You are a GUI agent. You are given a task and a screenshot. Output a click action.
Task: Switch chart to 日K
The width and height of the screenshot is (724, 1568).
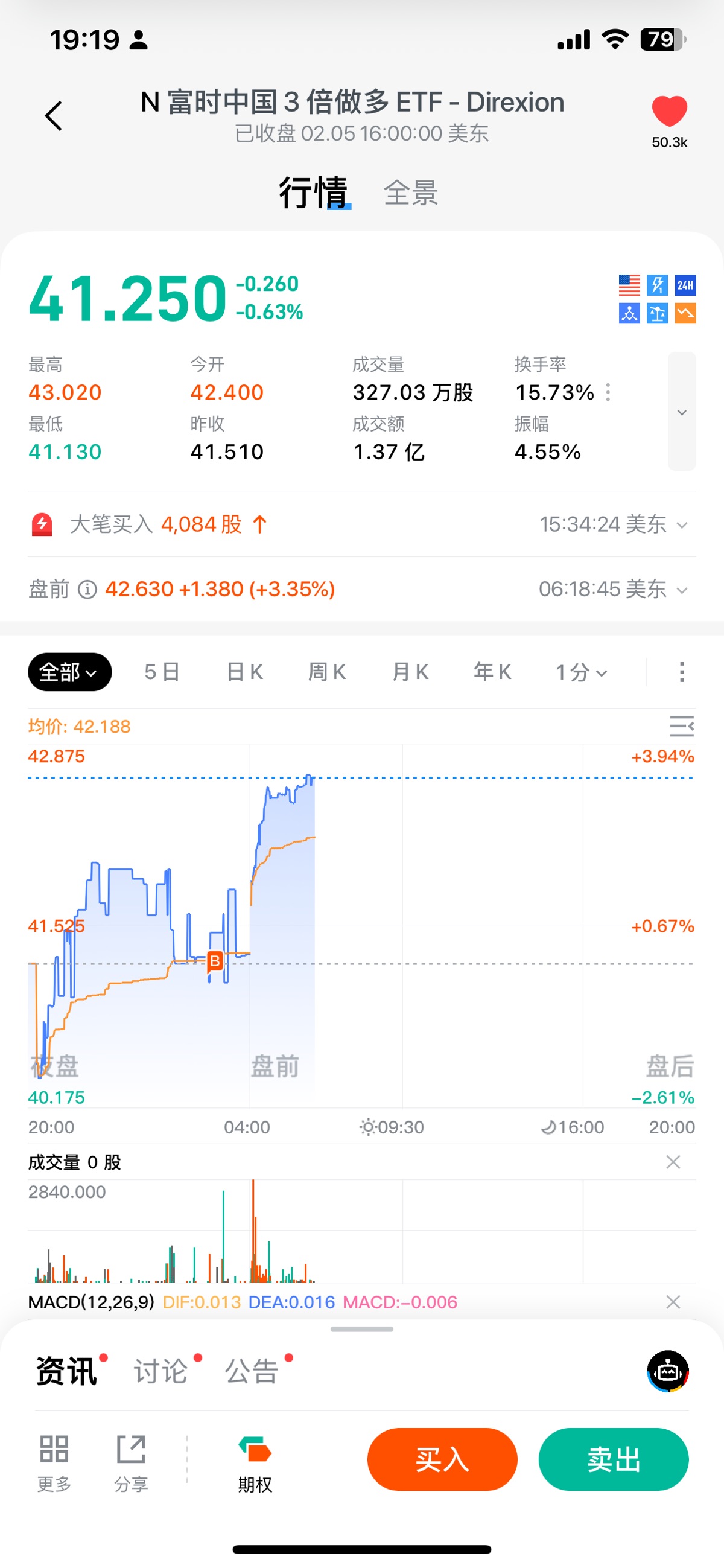point(244,672)
